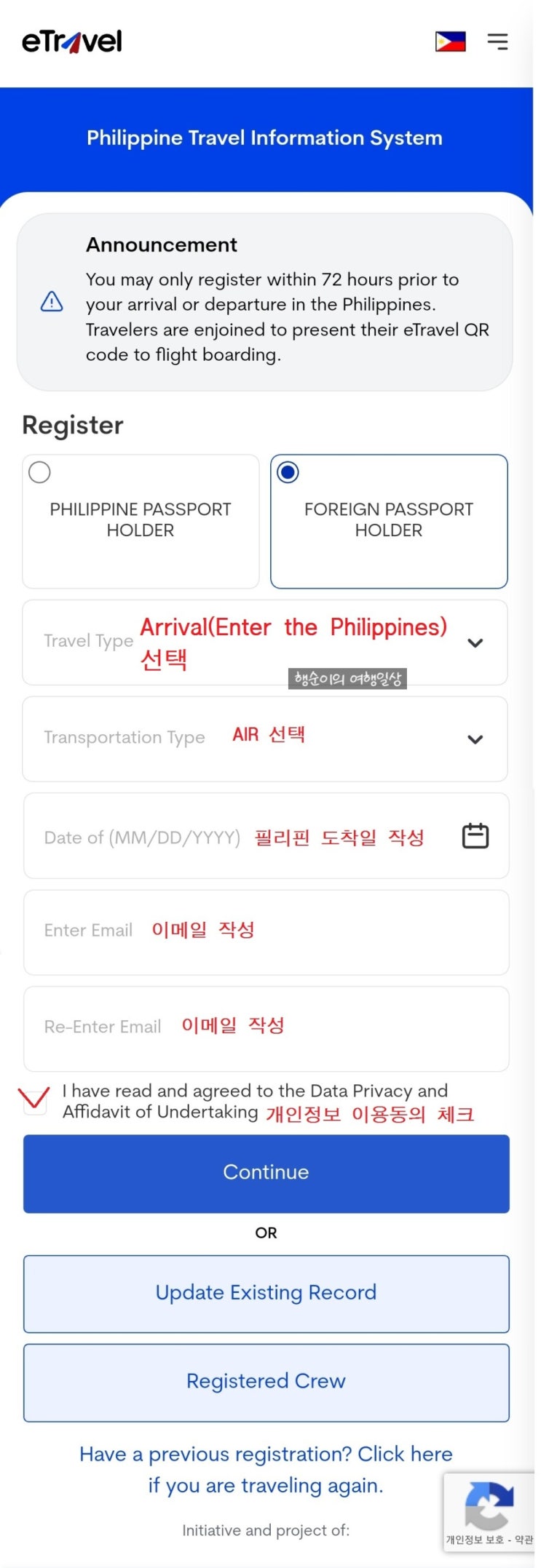The width and height of the screenshot is (541, 1568).
Task: Open the Registered Crew page
Action: click(266, 1382)
